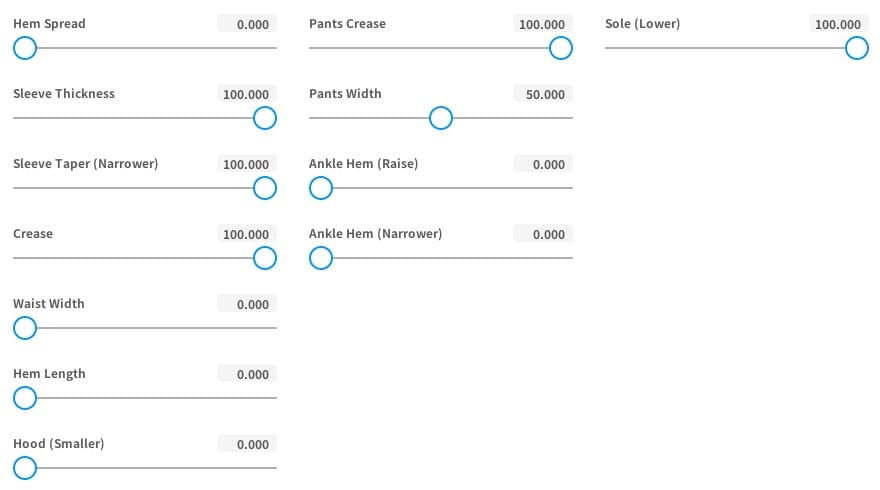Tap the Sleeve Taper (Narrower) slider handle
Image resolution: width=880 pixels, height=490 pixels.
point(265,188)
